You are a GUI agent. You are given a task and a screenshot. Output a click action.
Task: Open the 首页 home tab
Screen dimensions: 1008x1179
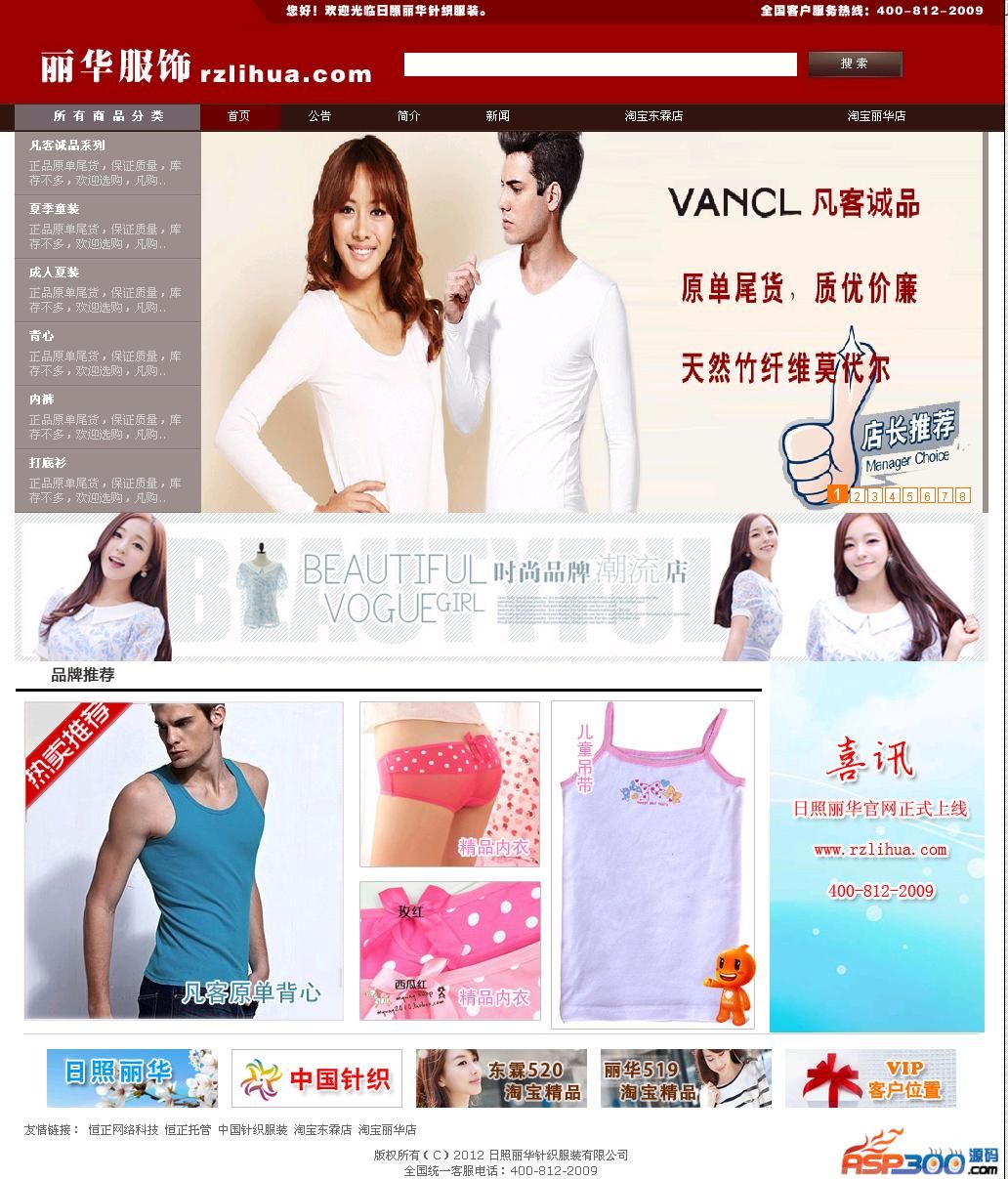239,116
